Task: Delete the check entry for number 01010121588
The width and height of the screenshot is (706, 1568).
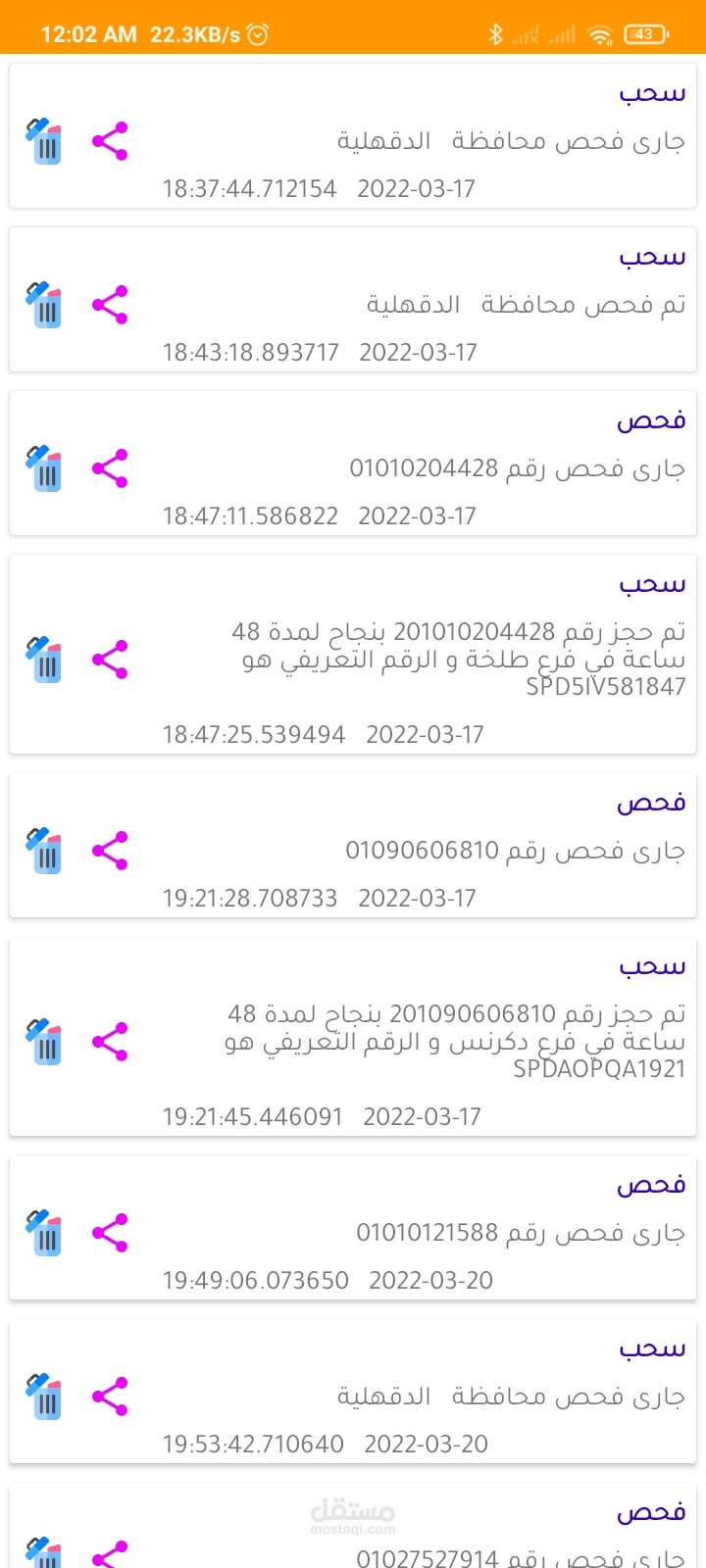Action: (x=44, y=1233)
